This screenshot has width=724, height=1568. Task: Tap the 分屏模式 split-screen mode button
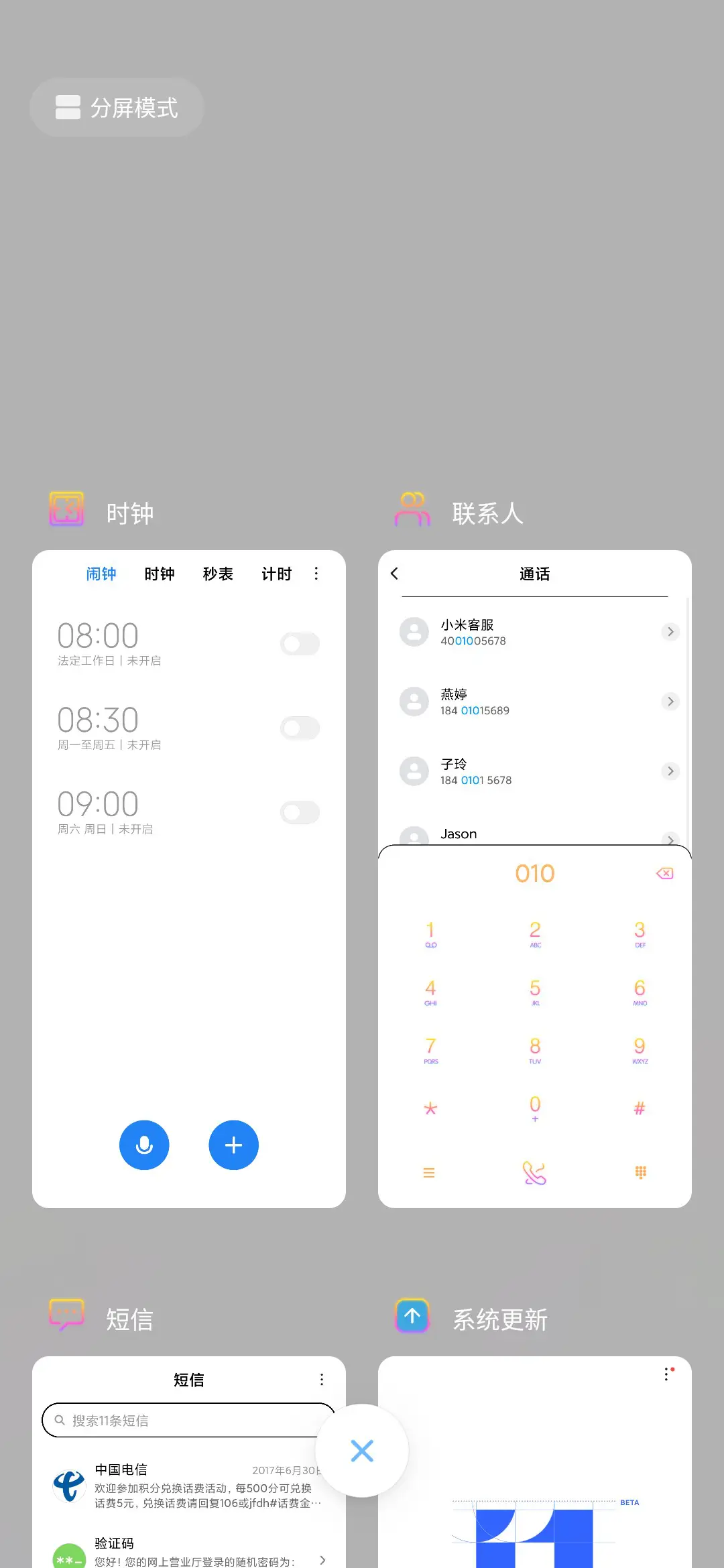[x=117, y=107]
